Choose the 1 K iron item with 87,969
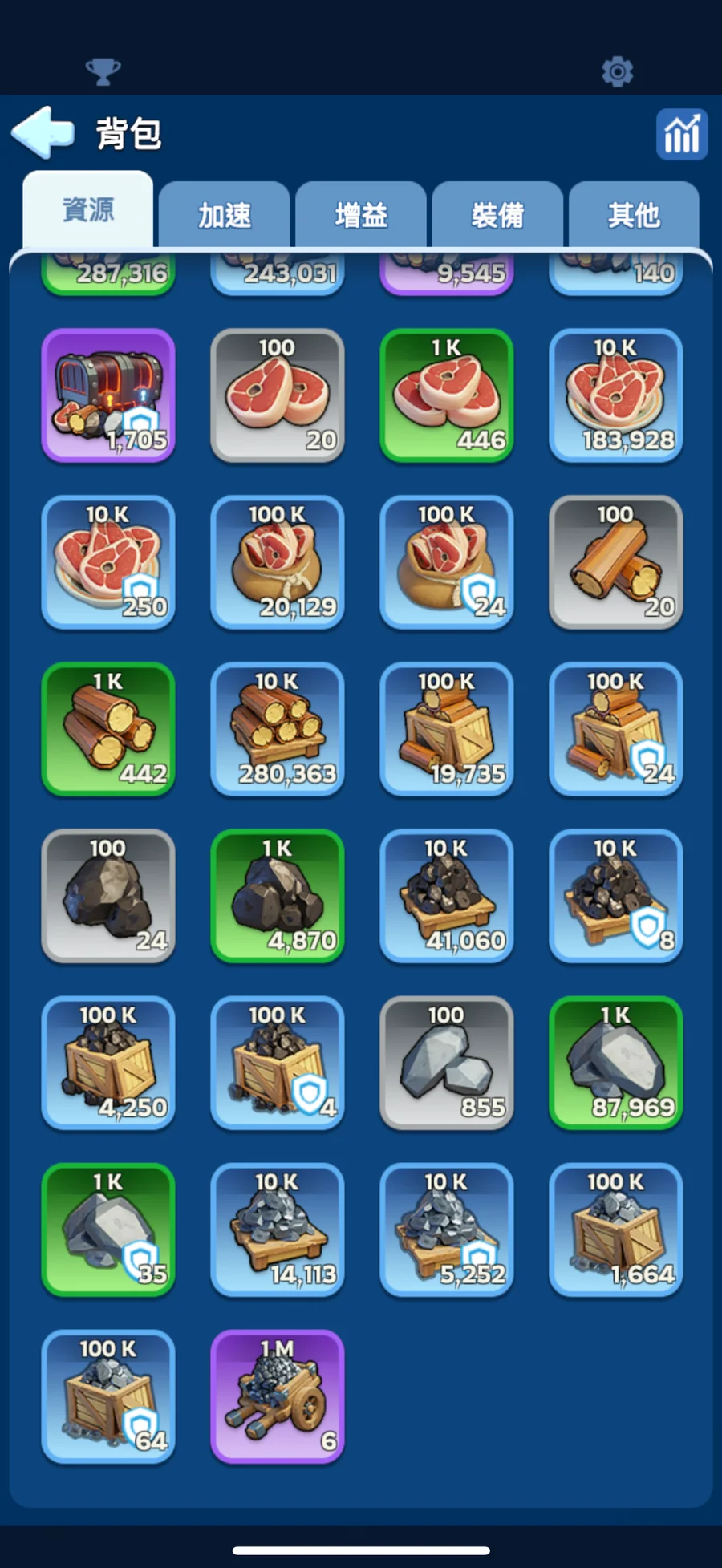This screenshot has height=1568, width=722. point(615,1063)
